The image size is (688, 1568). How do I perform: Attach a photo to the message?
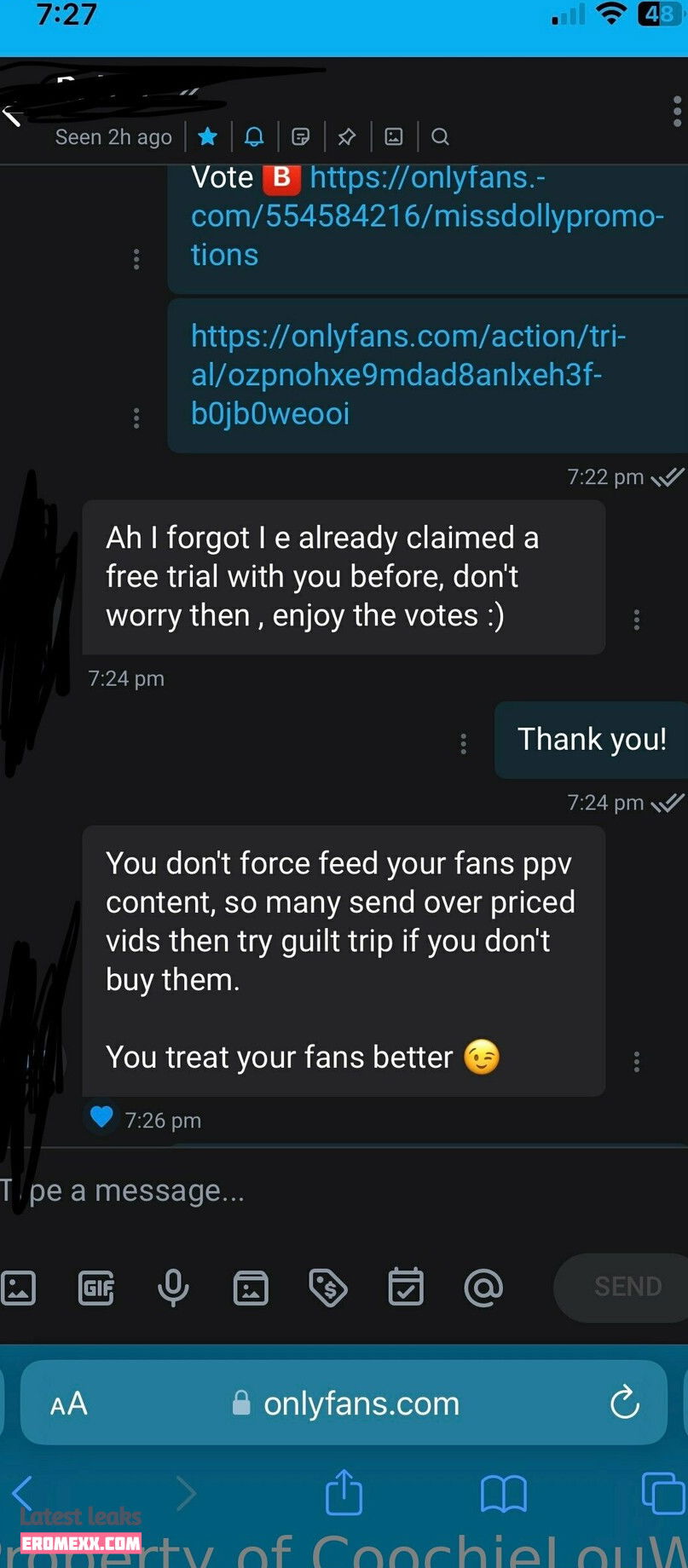click(x=19, y=1288)
